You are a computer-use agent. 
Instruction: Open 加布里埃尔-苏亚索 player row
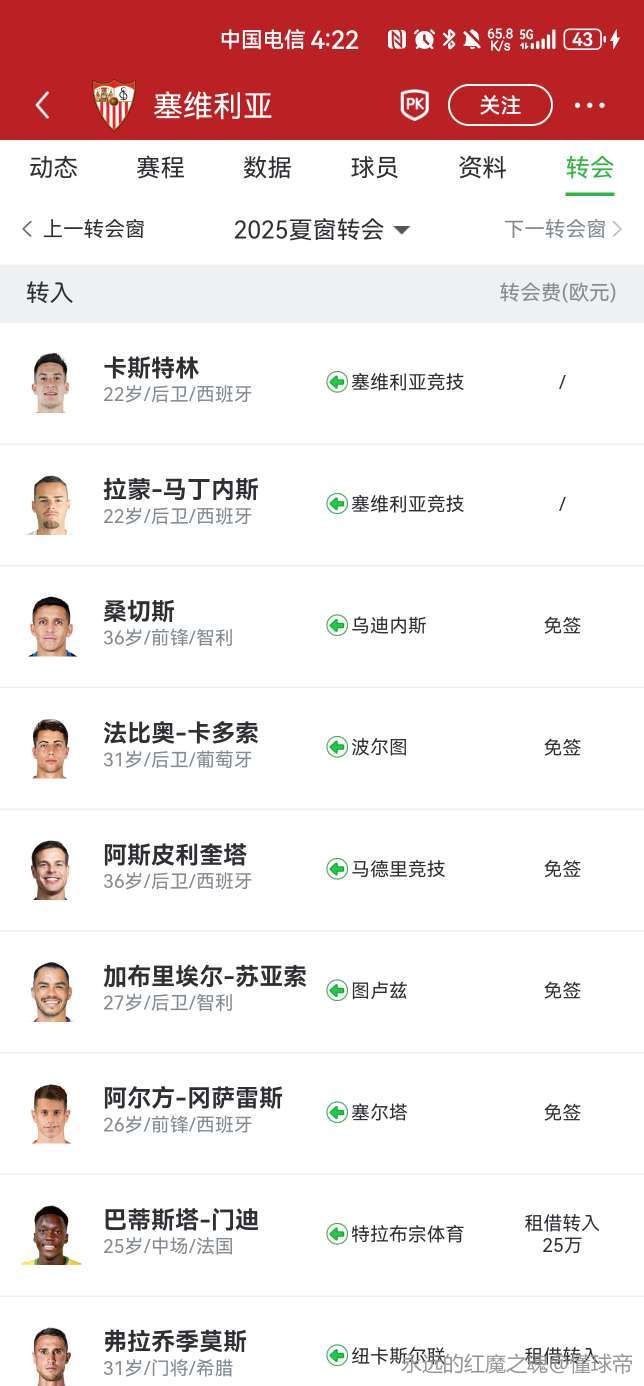(x=322, y=991)
